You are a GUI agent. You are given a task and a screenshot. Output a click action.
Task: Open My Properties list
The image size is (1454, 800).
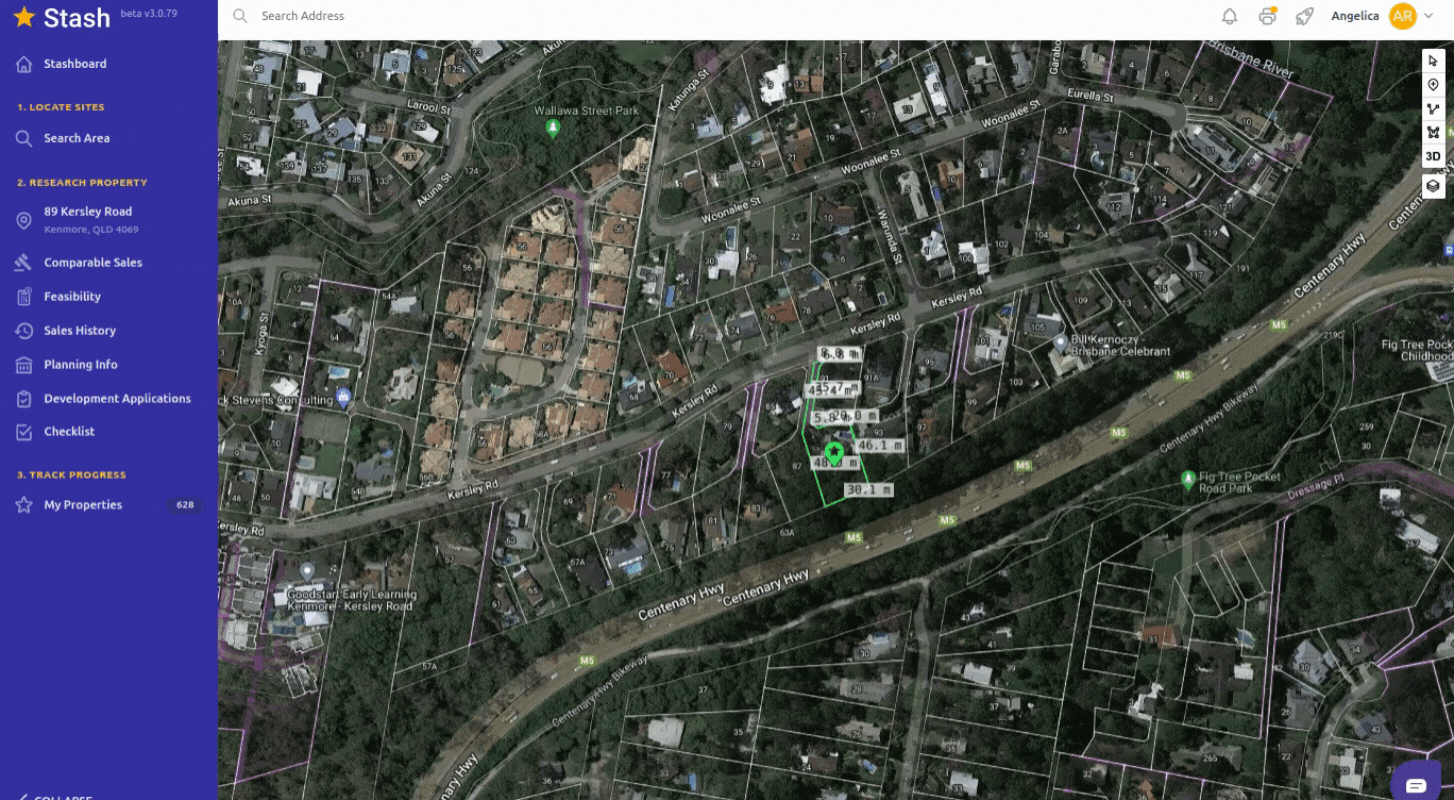point(83,505)
